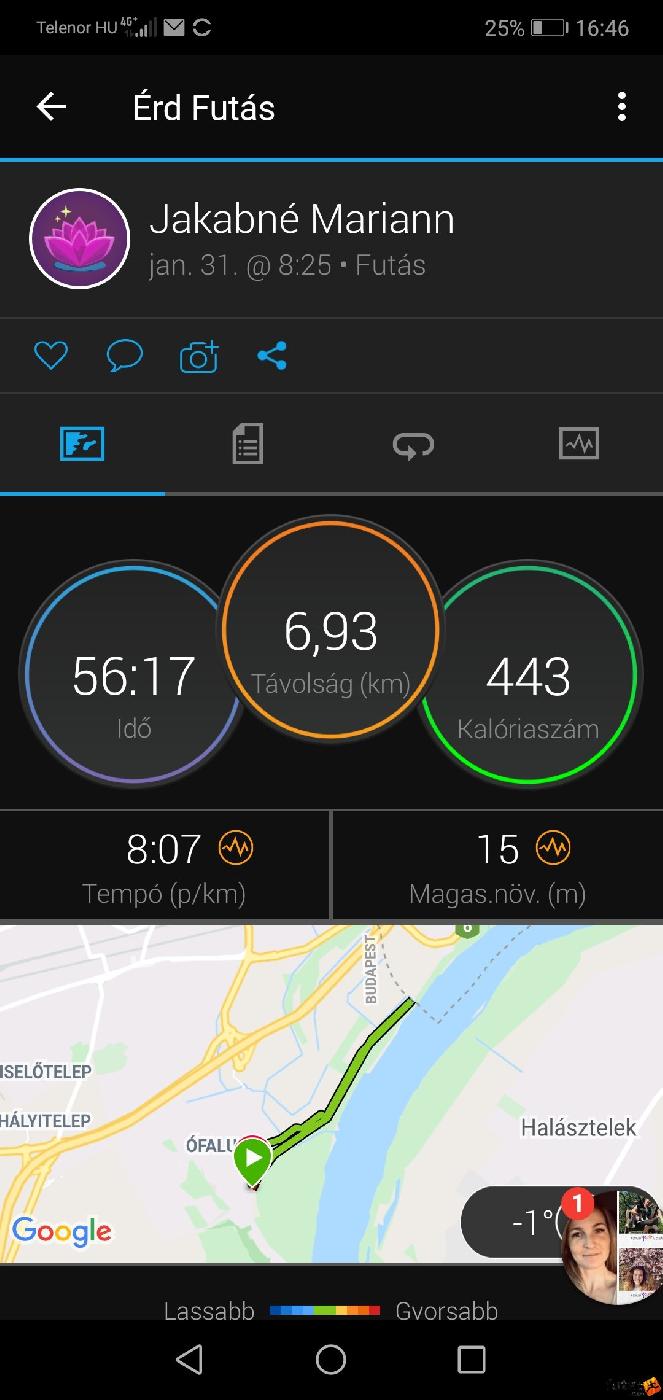Image resolution: width=663 pixels, height=1400 pixels.
Task: Switch to the stats details tab
Action: coord(247,443)
